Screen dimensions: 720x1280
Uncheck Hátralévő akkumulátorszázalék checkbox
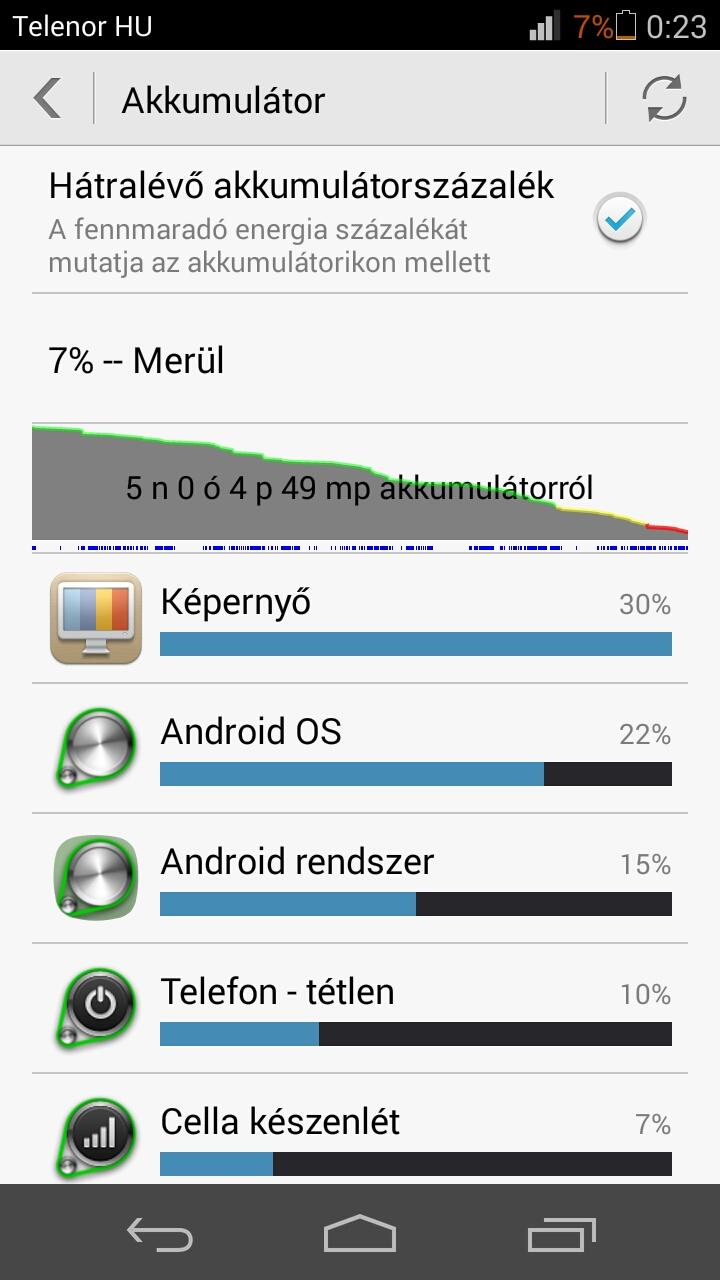[x=620, y=220]
